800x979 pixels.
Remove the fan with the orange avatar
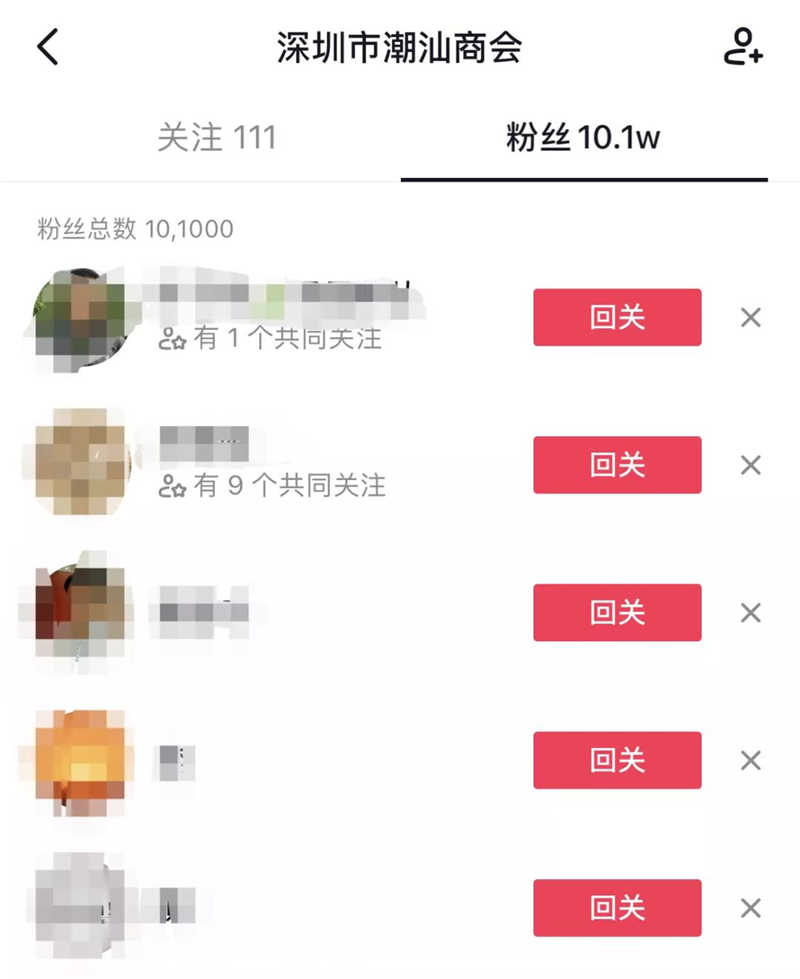(x=750, y=760)
